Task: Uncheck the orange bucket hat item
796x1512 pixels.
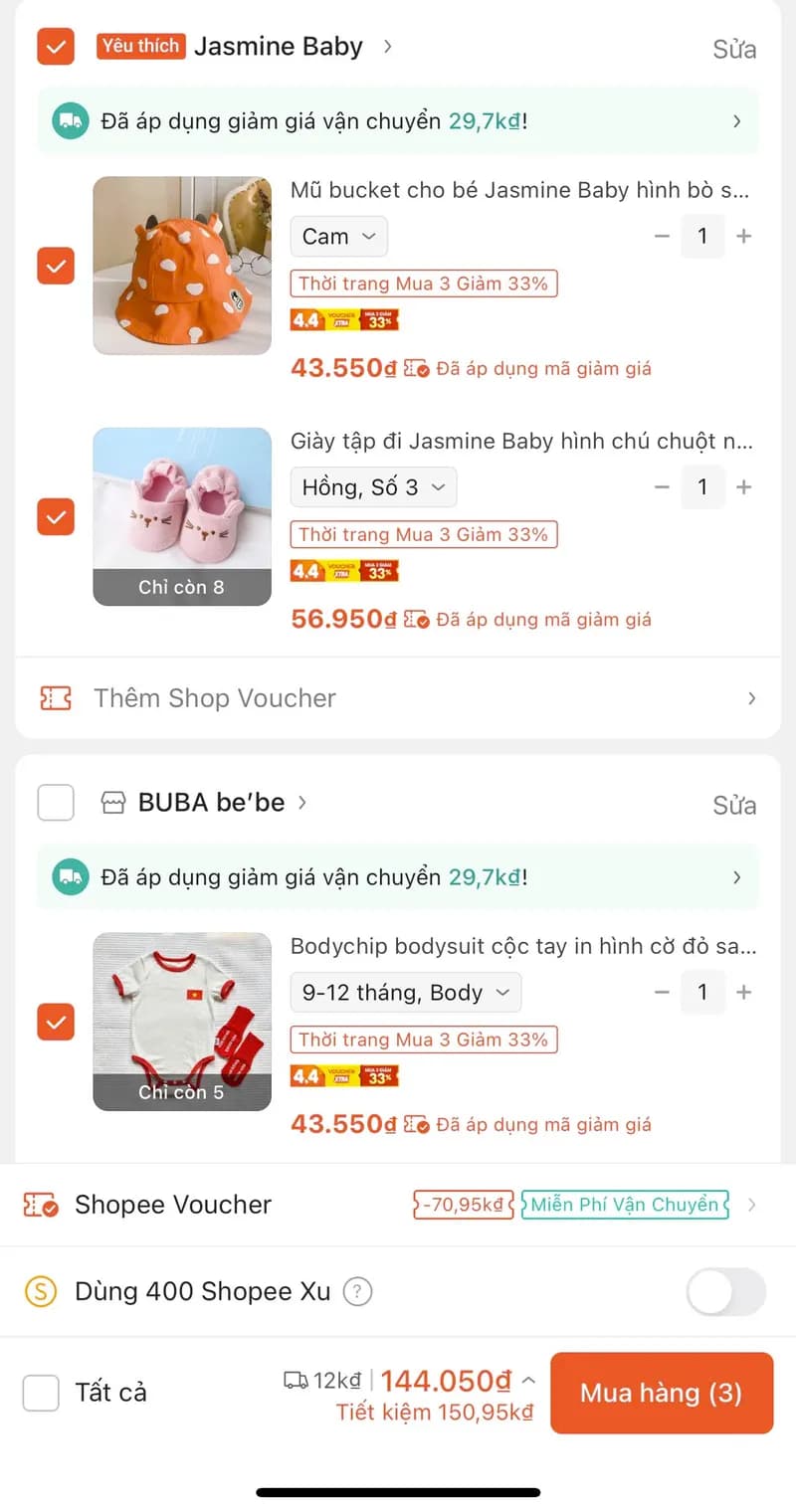Action: pos(56,266)
